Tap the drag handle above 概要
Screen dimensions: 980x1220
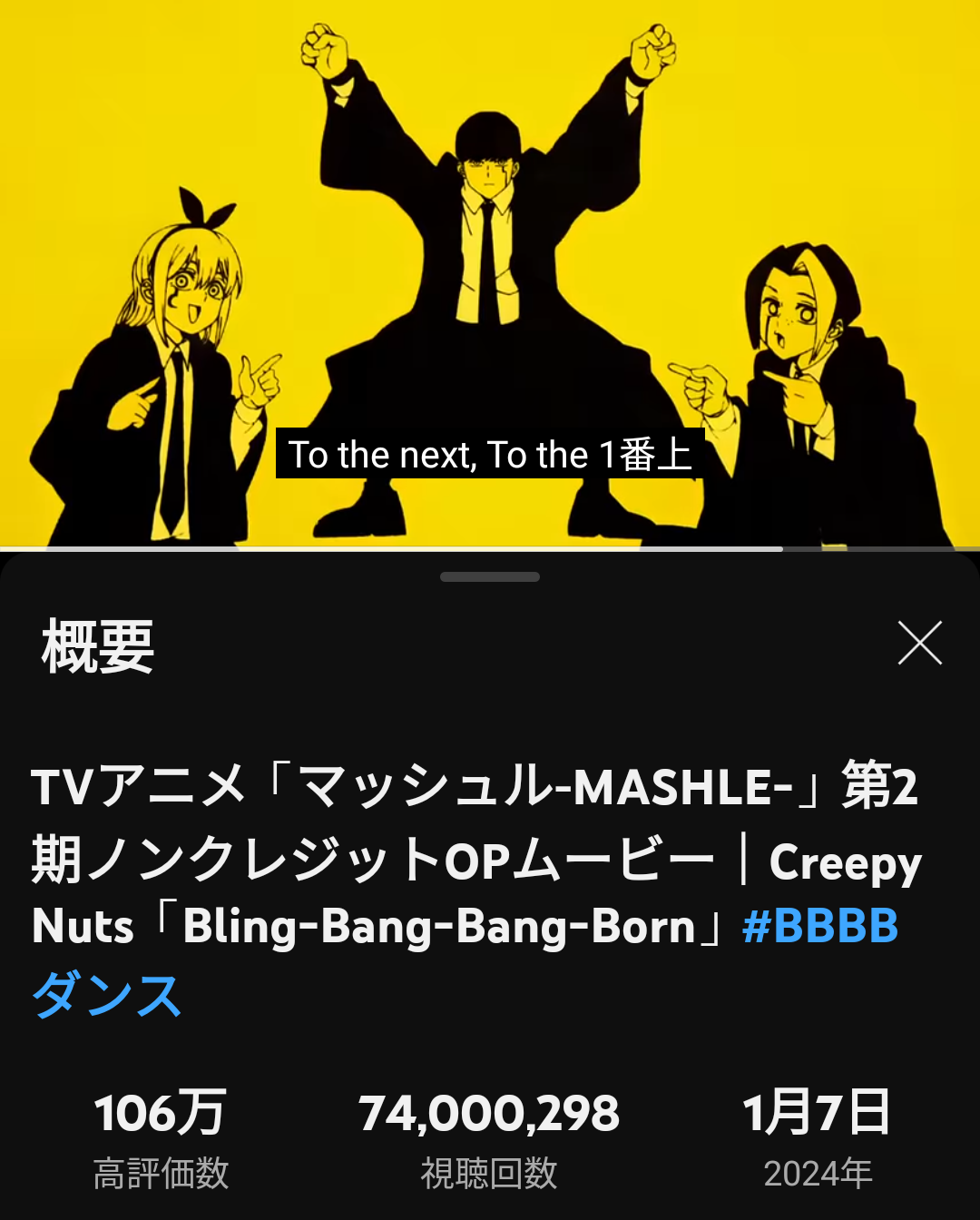(490, 577)
